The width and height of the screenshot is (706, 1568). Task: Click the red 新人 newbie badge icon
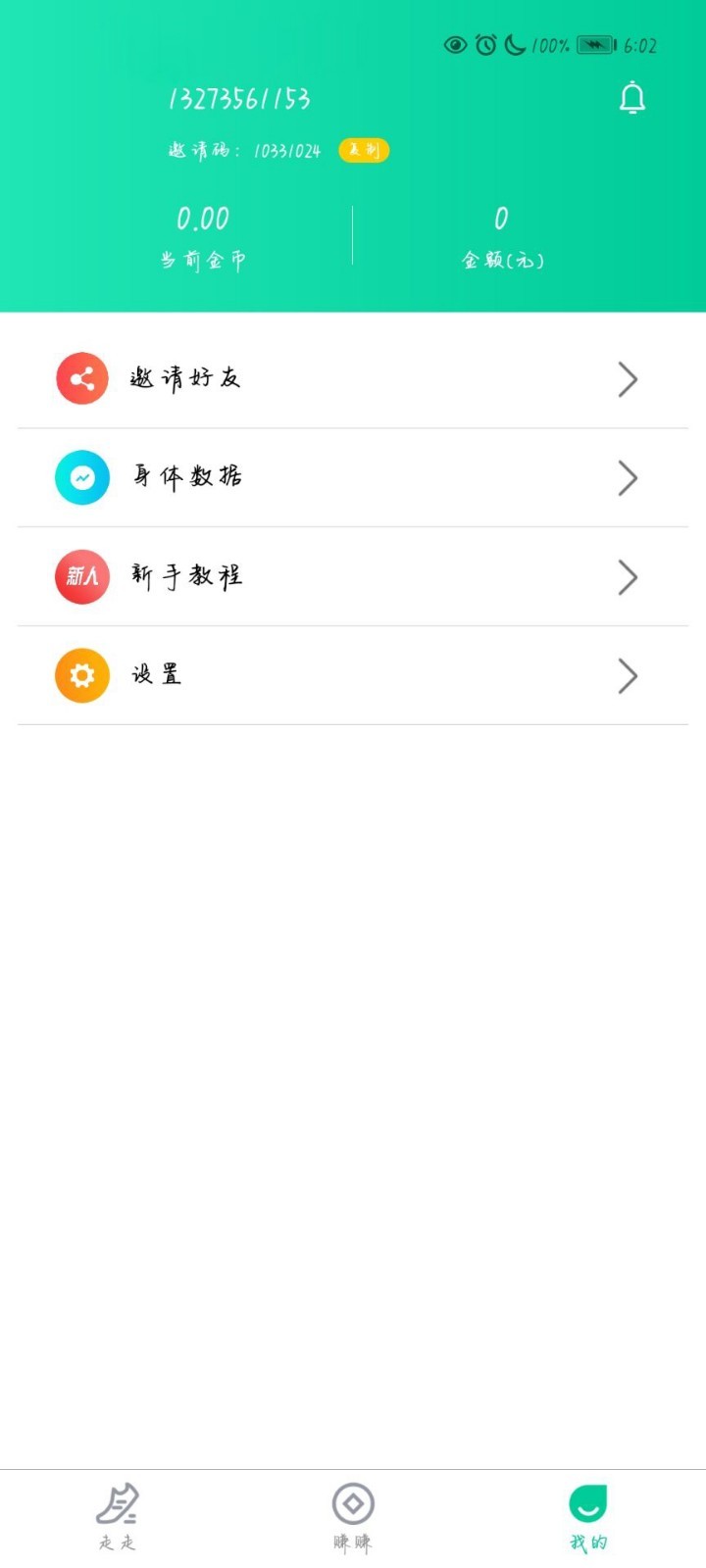coord(81,576)
